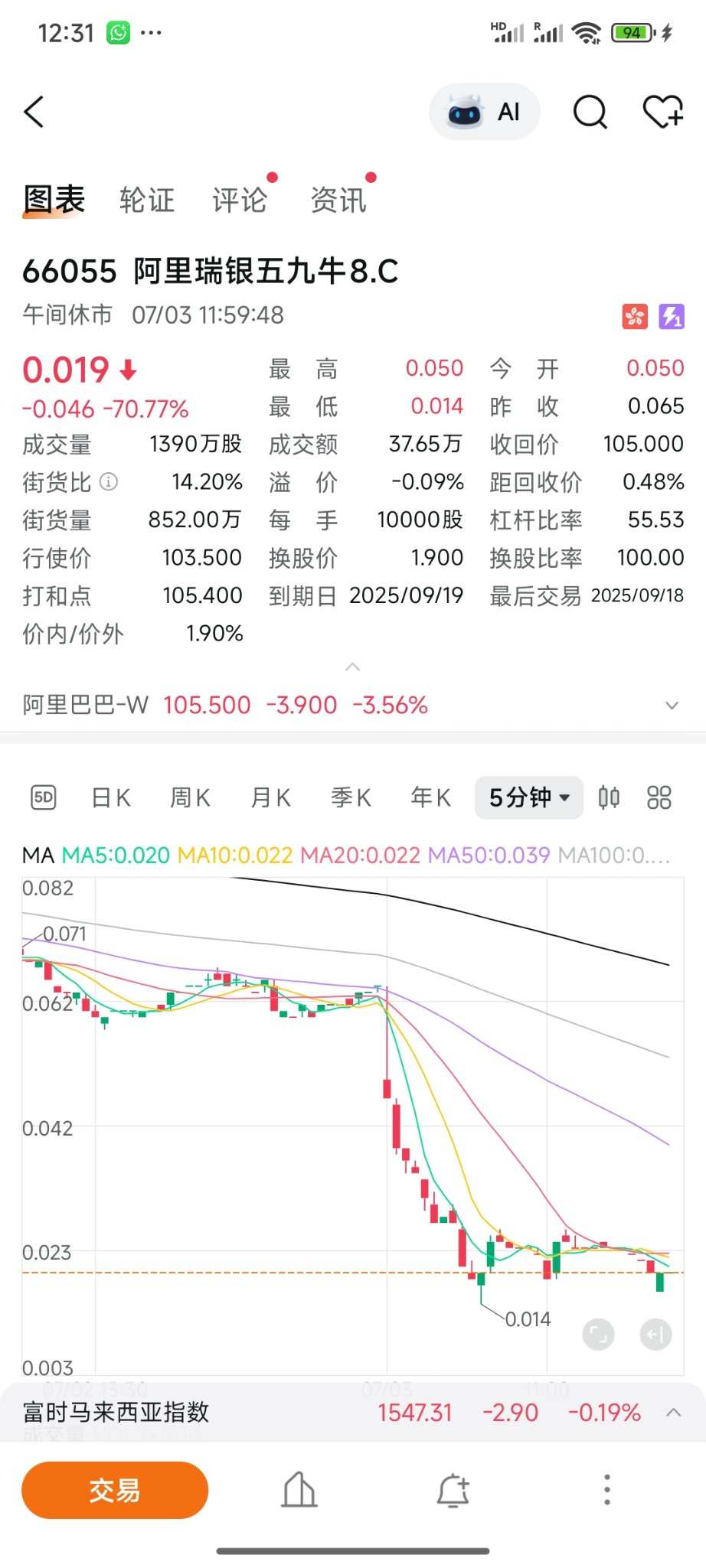The image size is (706, 1568).
Task: Expand the chart to full screen
Action: pyautogui.click(x=598, y=1335)
